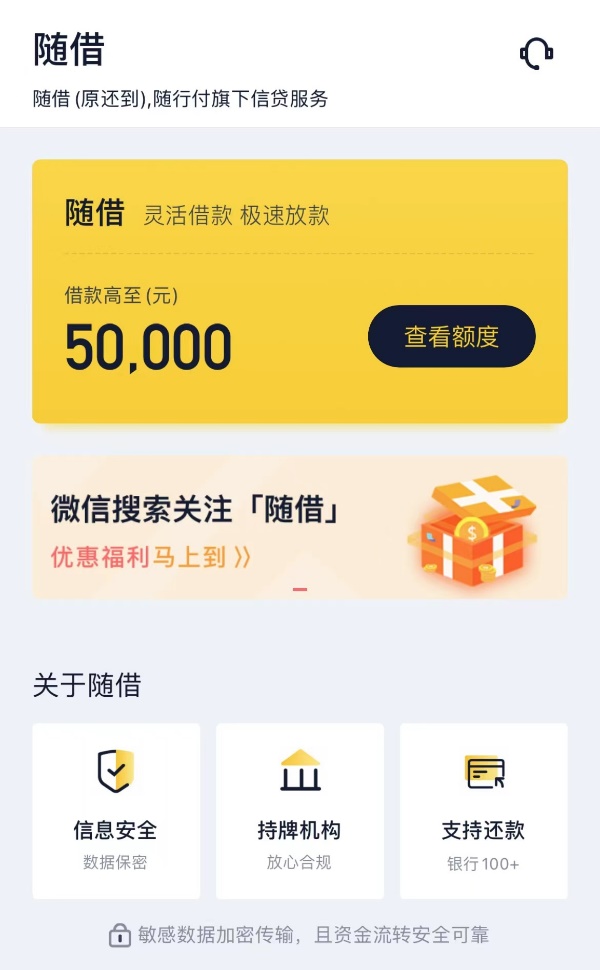Open the customer service headset icon
Screen dimensions: 600x970
pyautogui.click(x=537, y=53)
